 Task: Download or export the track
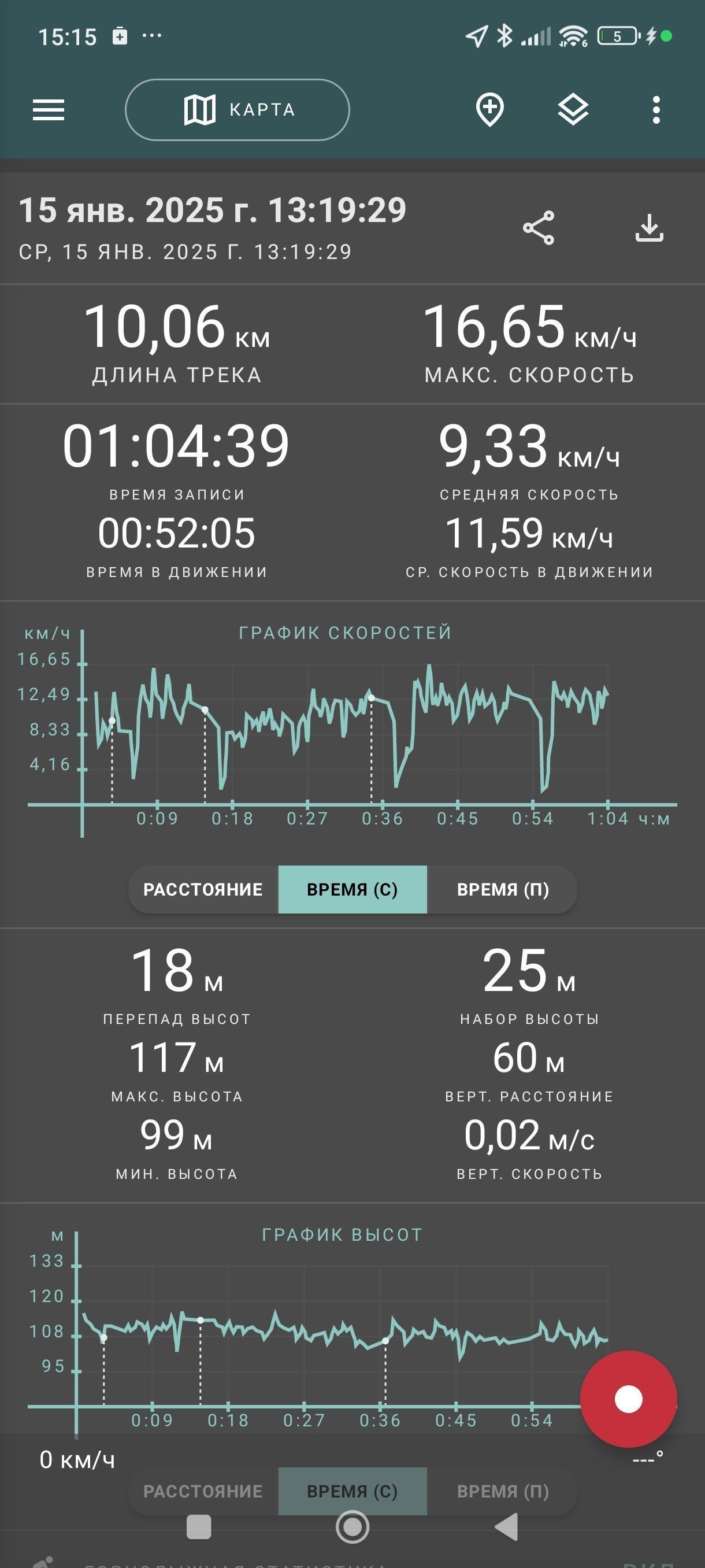649,228
